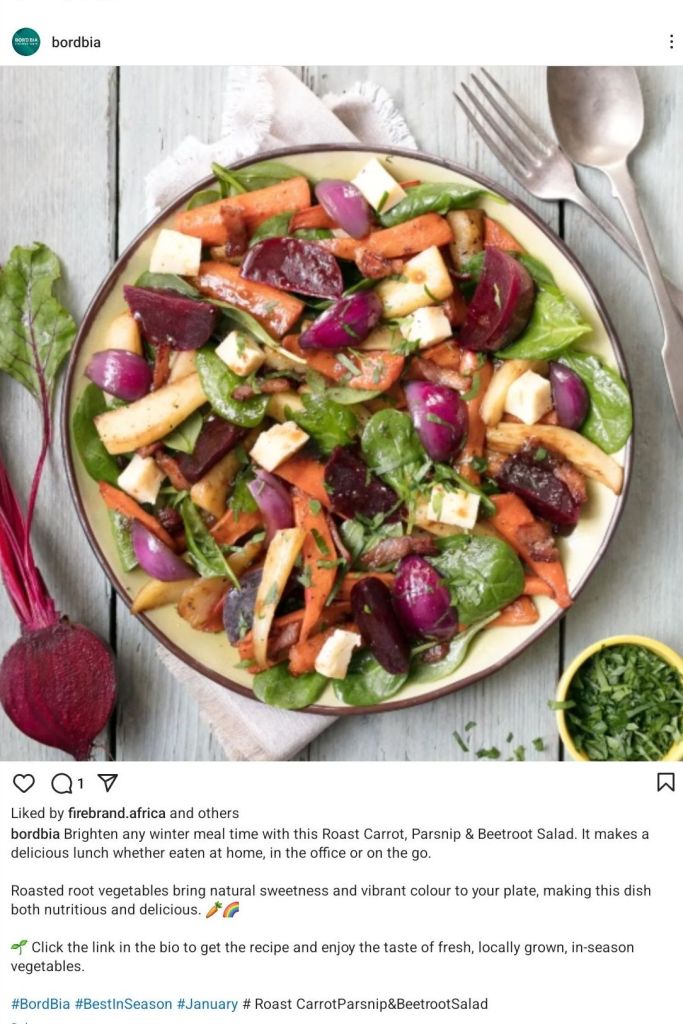Open bordbia profile avatar
The width and height of the screenshot is (683, 1024).
click(x=26, y=42)
